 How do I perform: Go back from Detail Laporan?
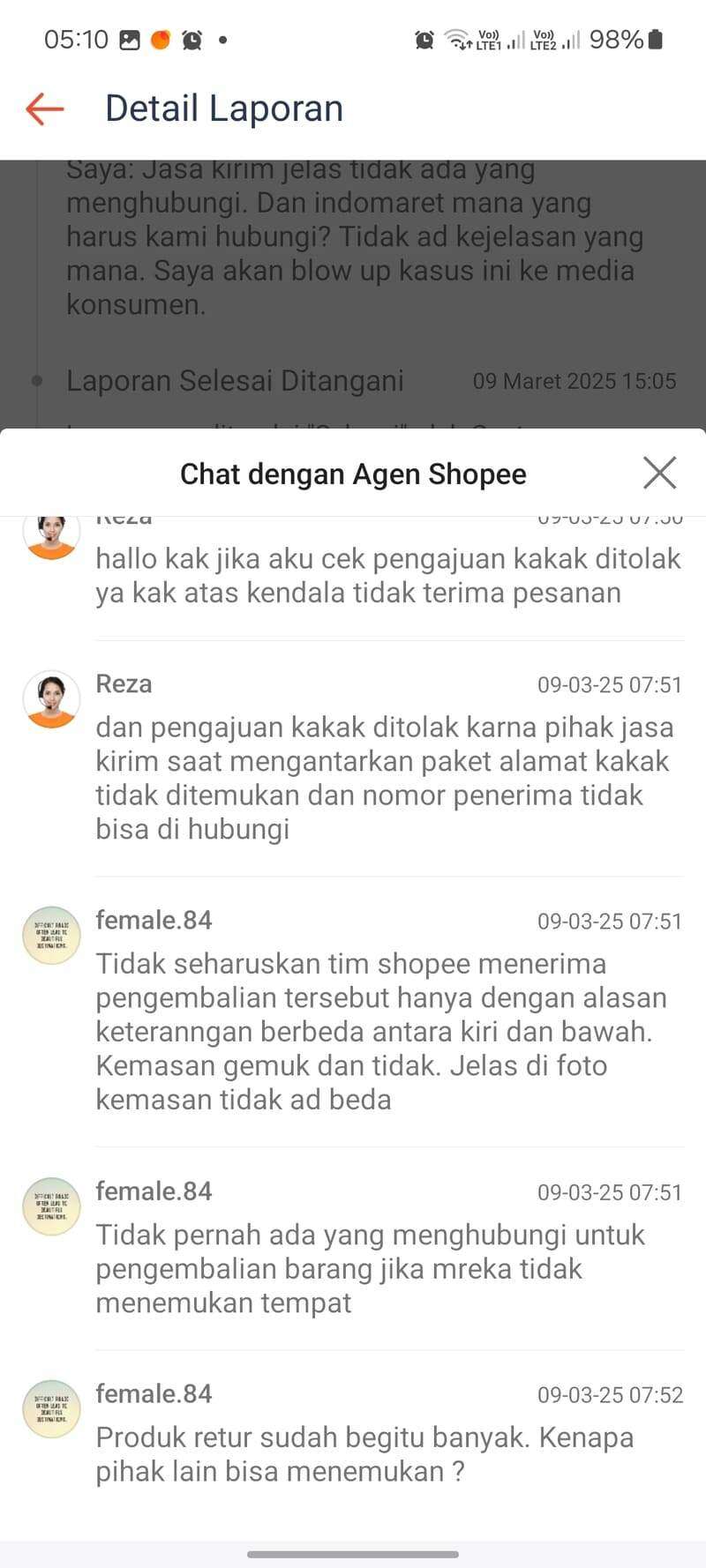click(x=45, y=108)
